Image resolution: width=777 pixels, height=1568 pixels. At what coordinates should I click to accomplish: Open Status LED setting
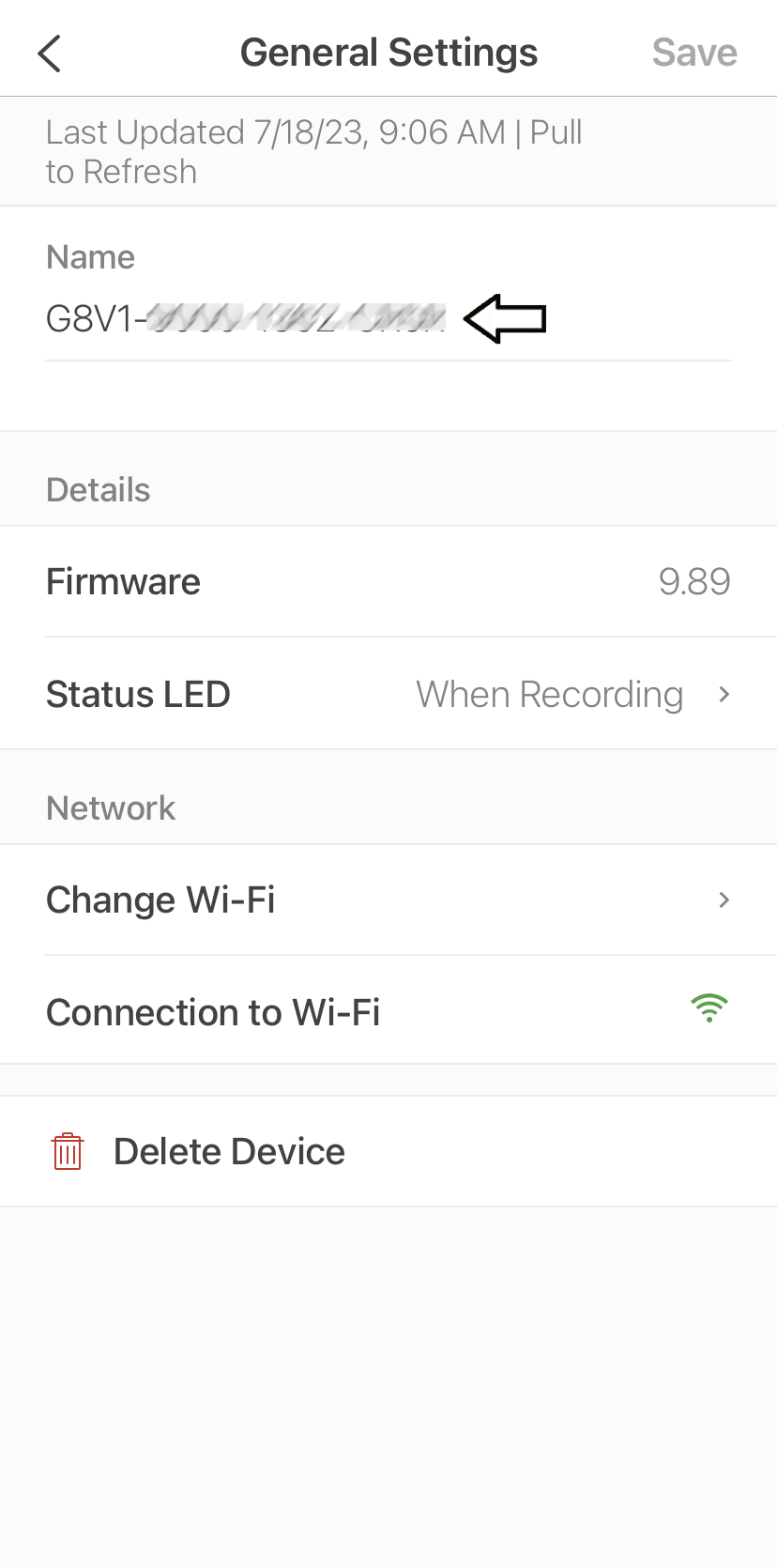(x=388, y=694)
